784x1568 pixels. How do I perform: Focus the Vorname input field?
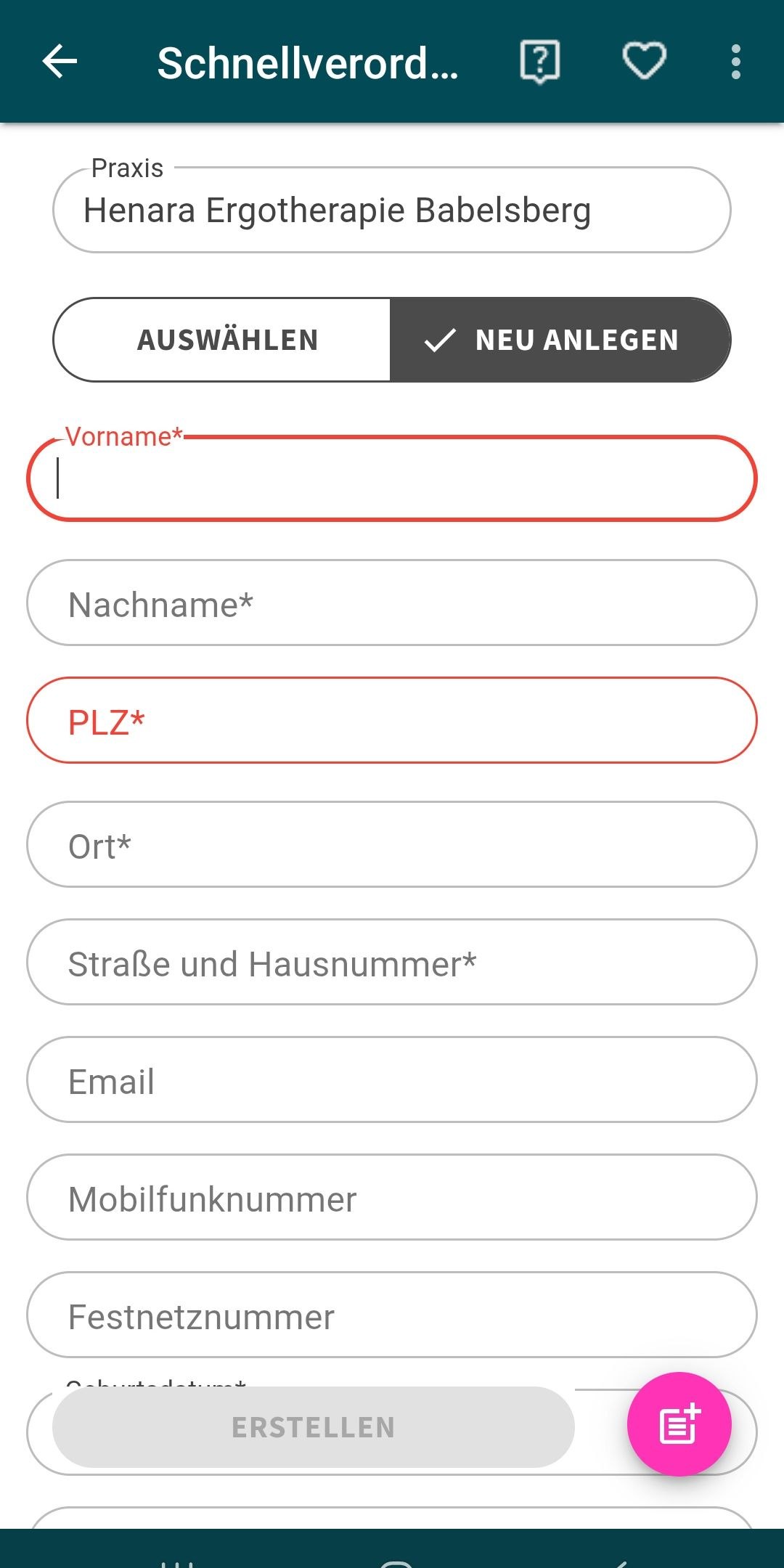click(392, 479)
